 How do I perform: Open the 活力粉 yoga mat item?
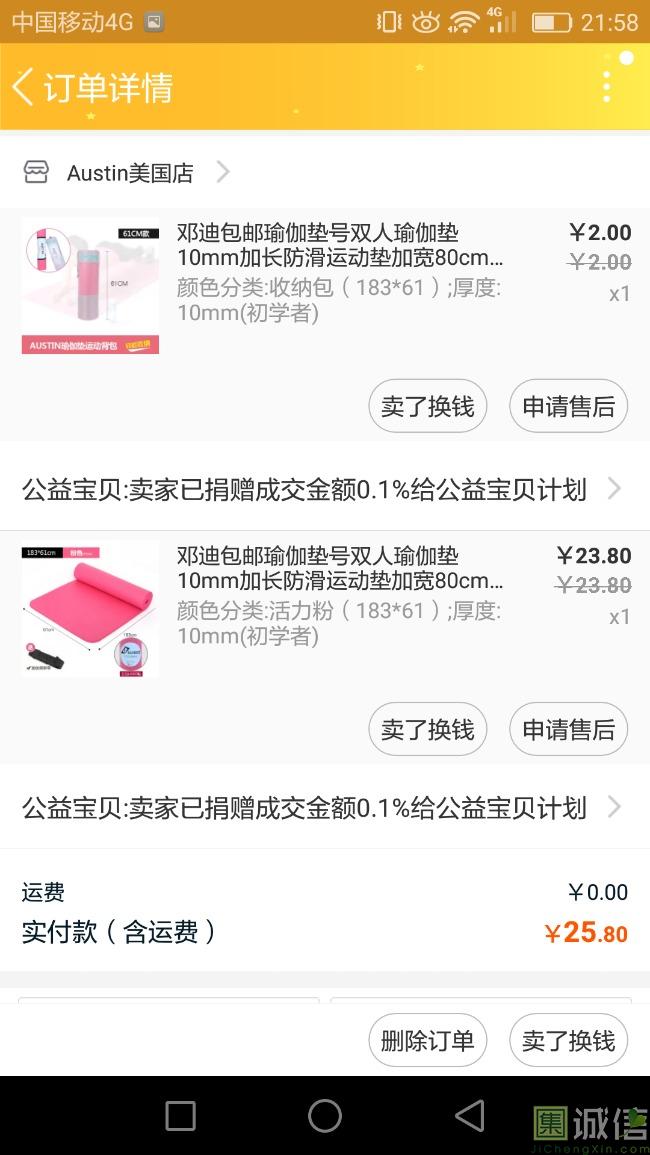click(x=340, y=595)
